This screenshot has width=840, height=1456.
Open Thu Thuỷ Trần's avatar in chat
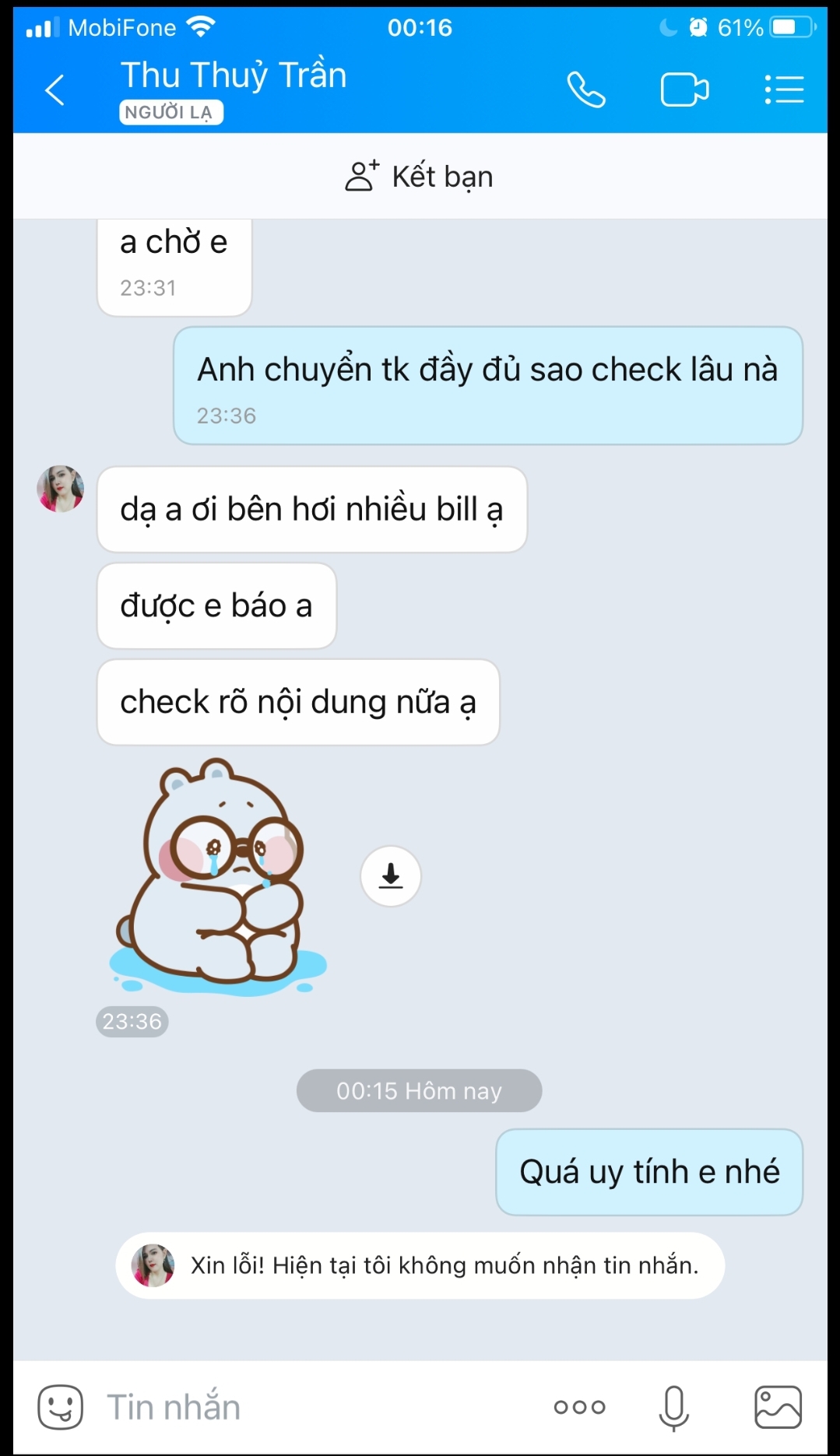(61, 489)
